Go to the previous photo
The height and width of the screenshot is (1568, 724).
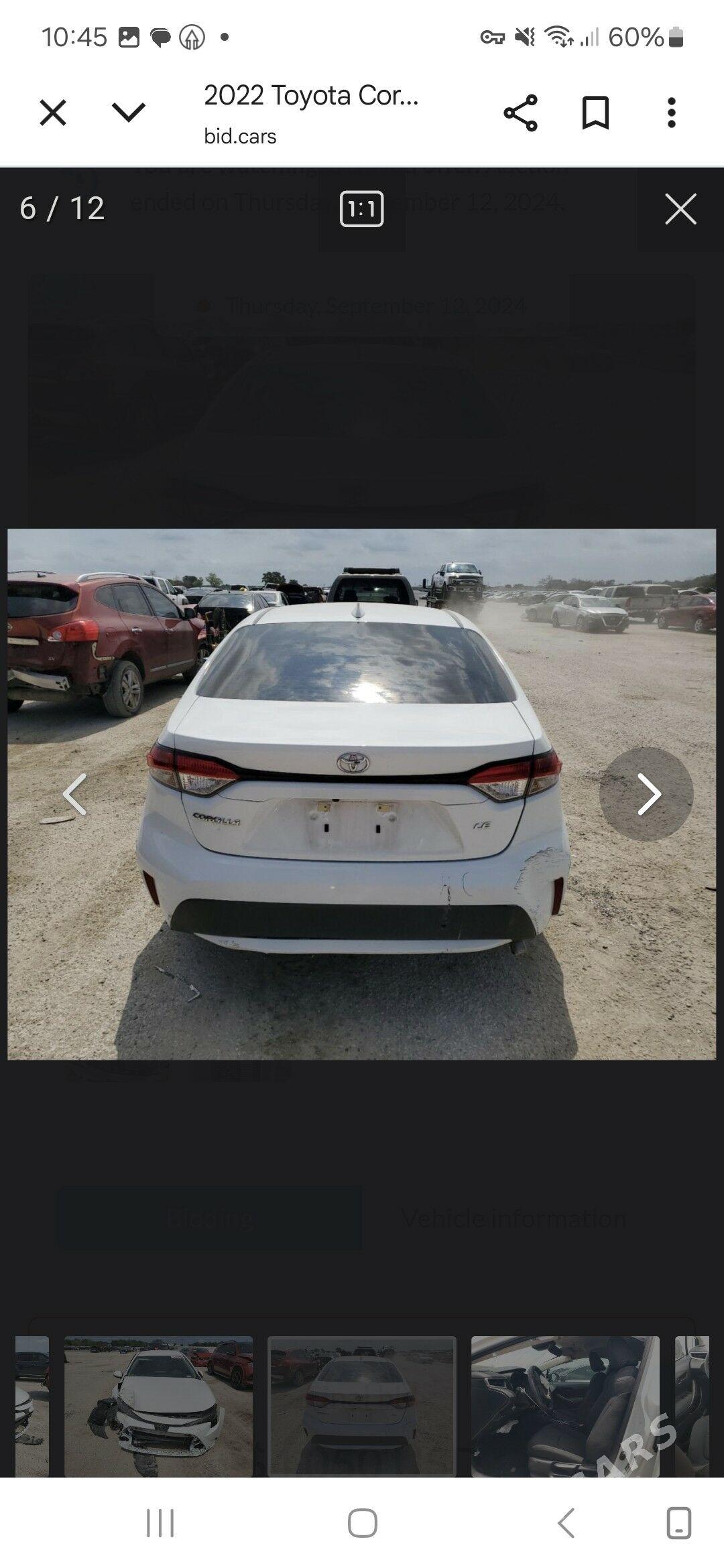click(74, 794)
